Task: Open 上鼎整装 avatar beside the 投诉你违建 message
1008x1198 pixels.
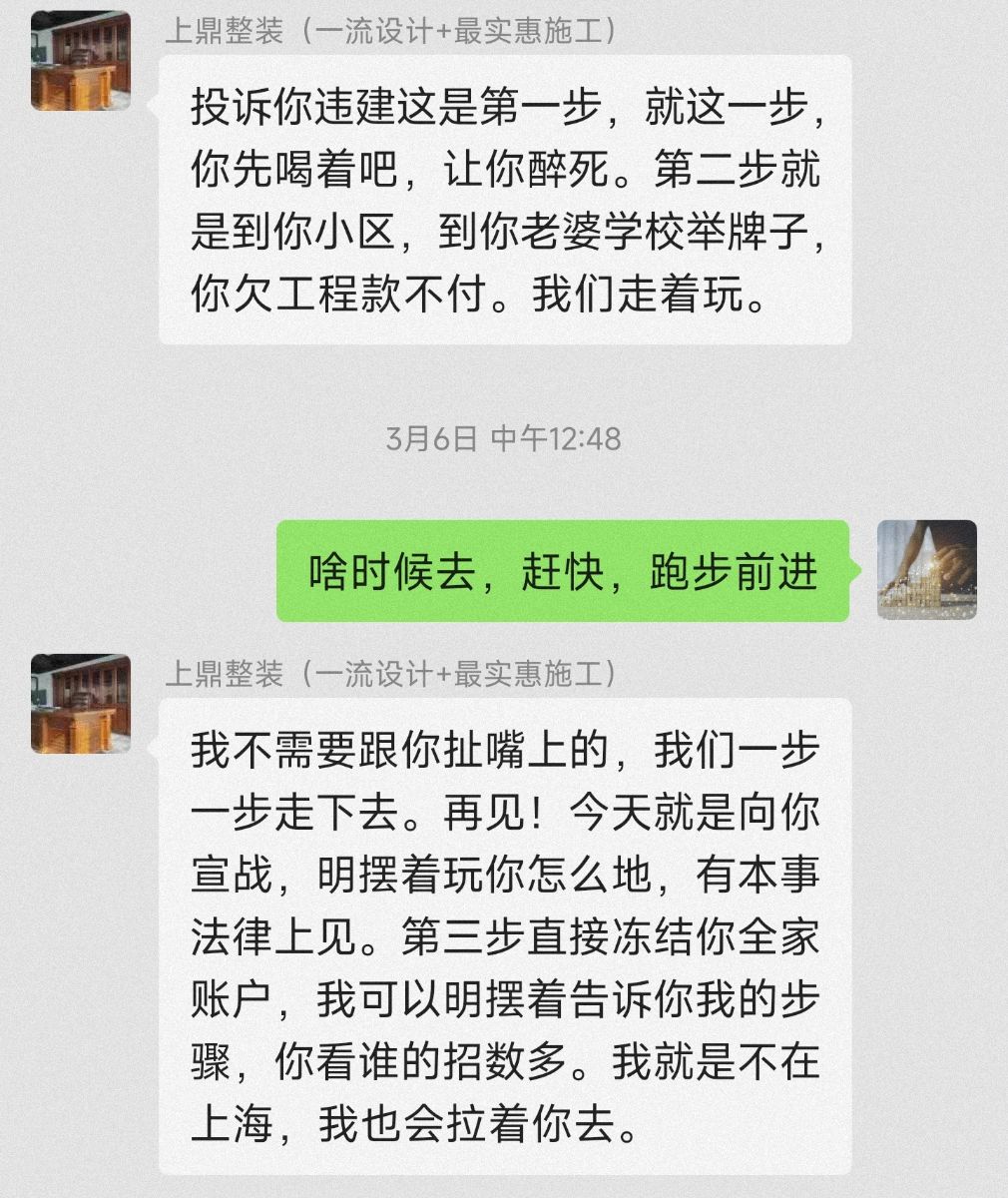Action: (81, 61)
